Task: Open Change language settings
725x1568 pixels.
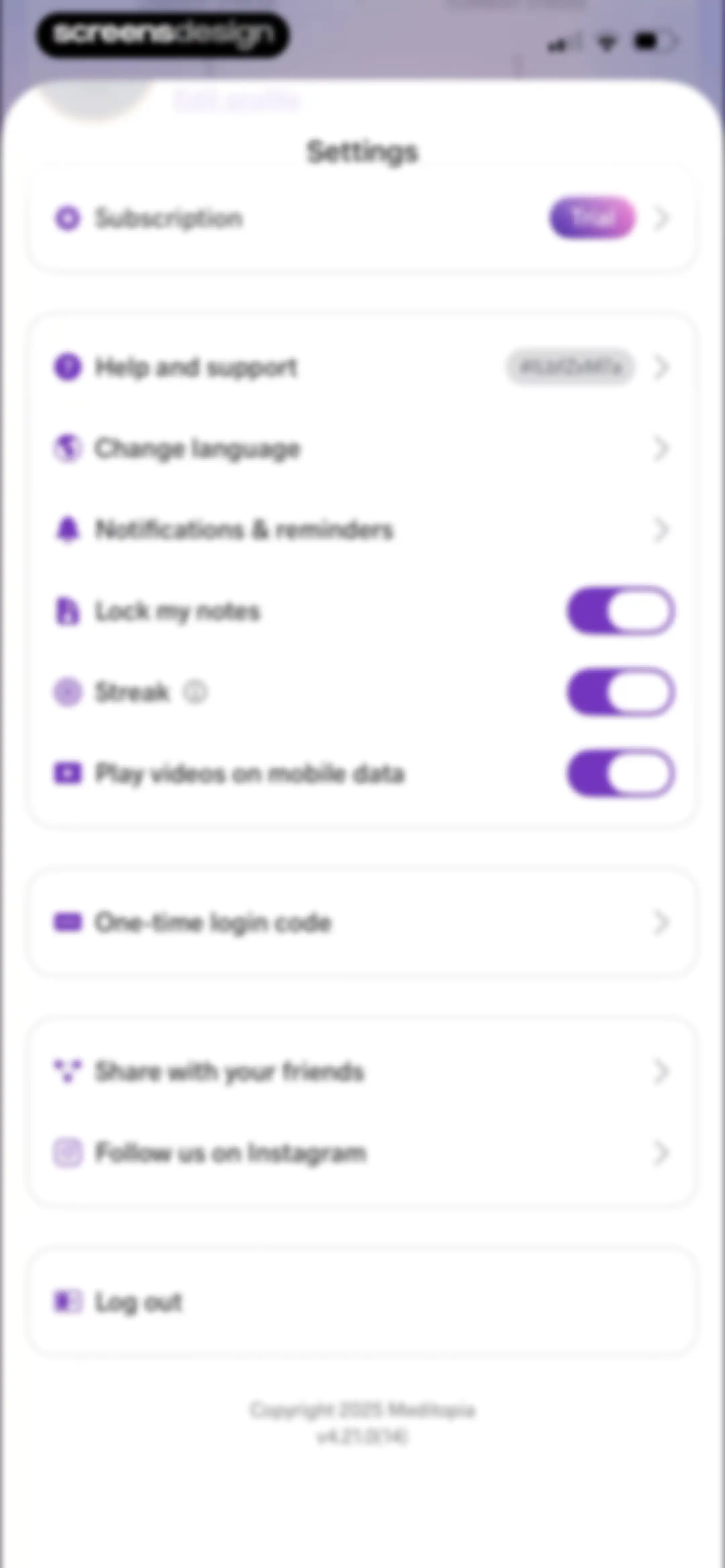Action: point(362,449)
